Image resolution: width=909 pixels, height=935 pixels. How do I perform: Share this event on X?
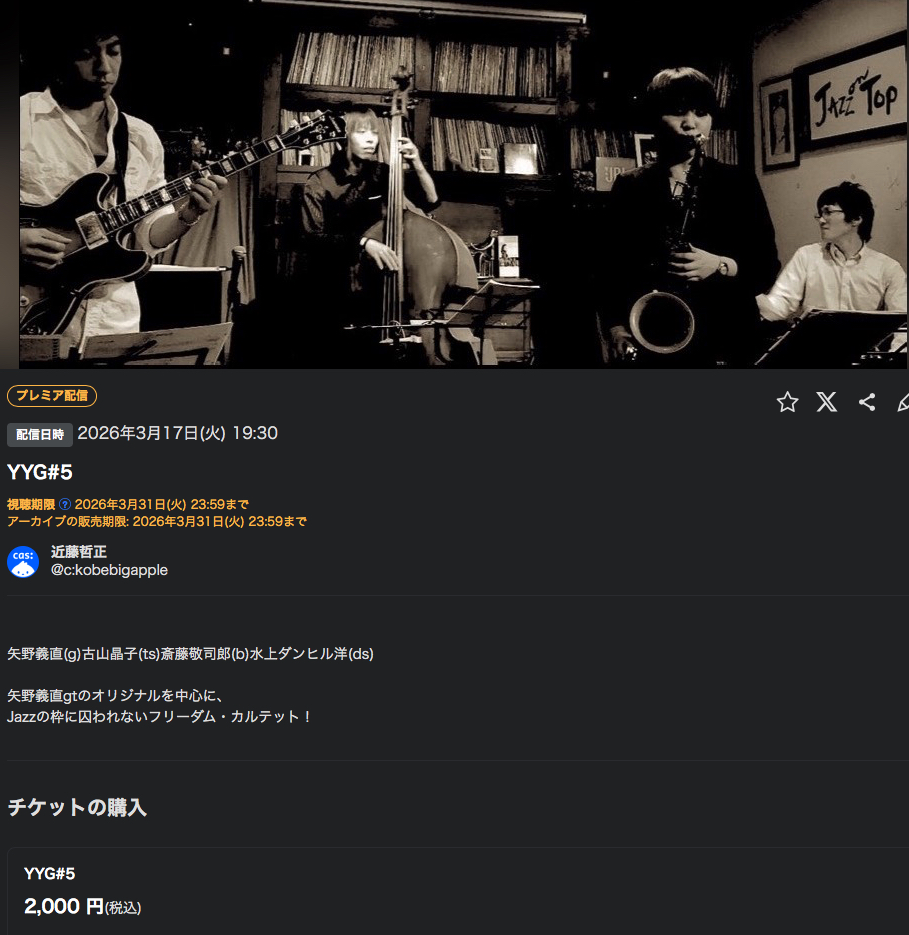click(x=827, y=402)
